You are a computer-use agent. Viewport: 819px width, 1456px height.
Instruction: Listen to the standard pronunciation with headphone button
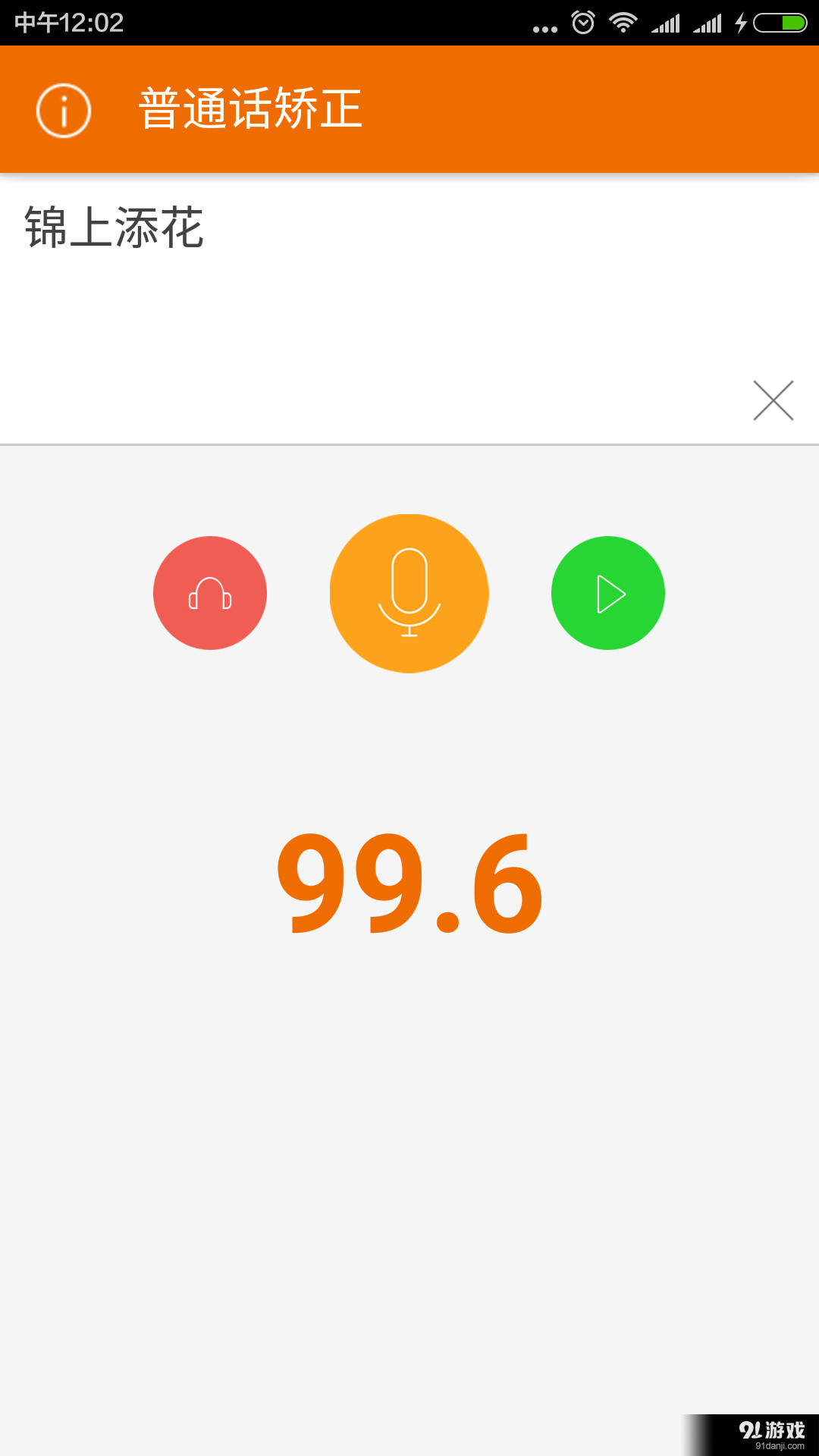pyautogui.click(x=210, y=592)
